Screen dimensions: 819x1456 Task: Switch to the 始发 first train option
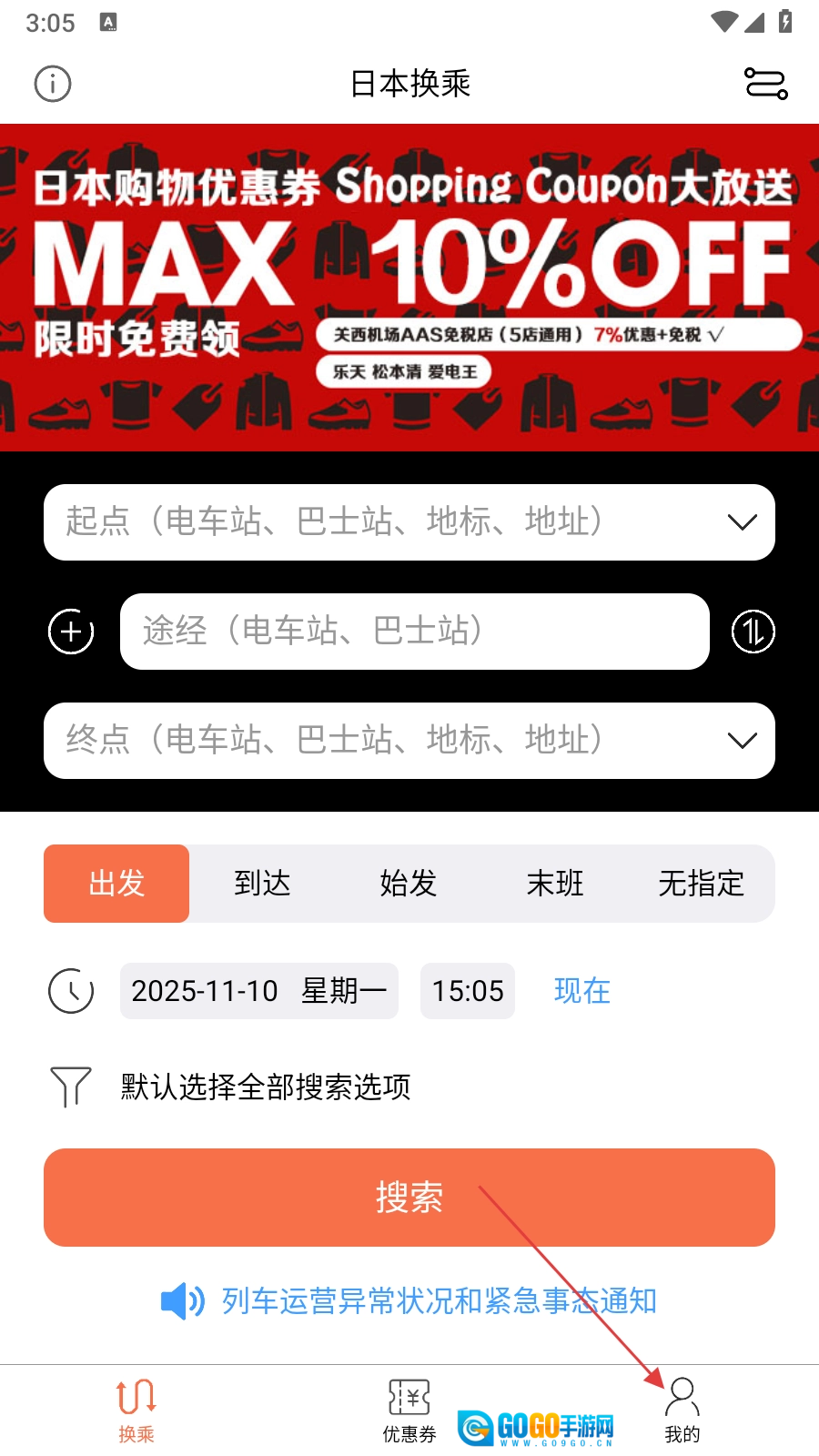point(409,884)
